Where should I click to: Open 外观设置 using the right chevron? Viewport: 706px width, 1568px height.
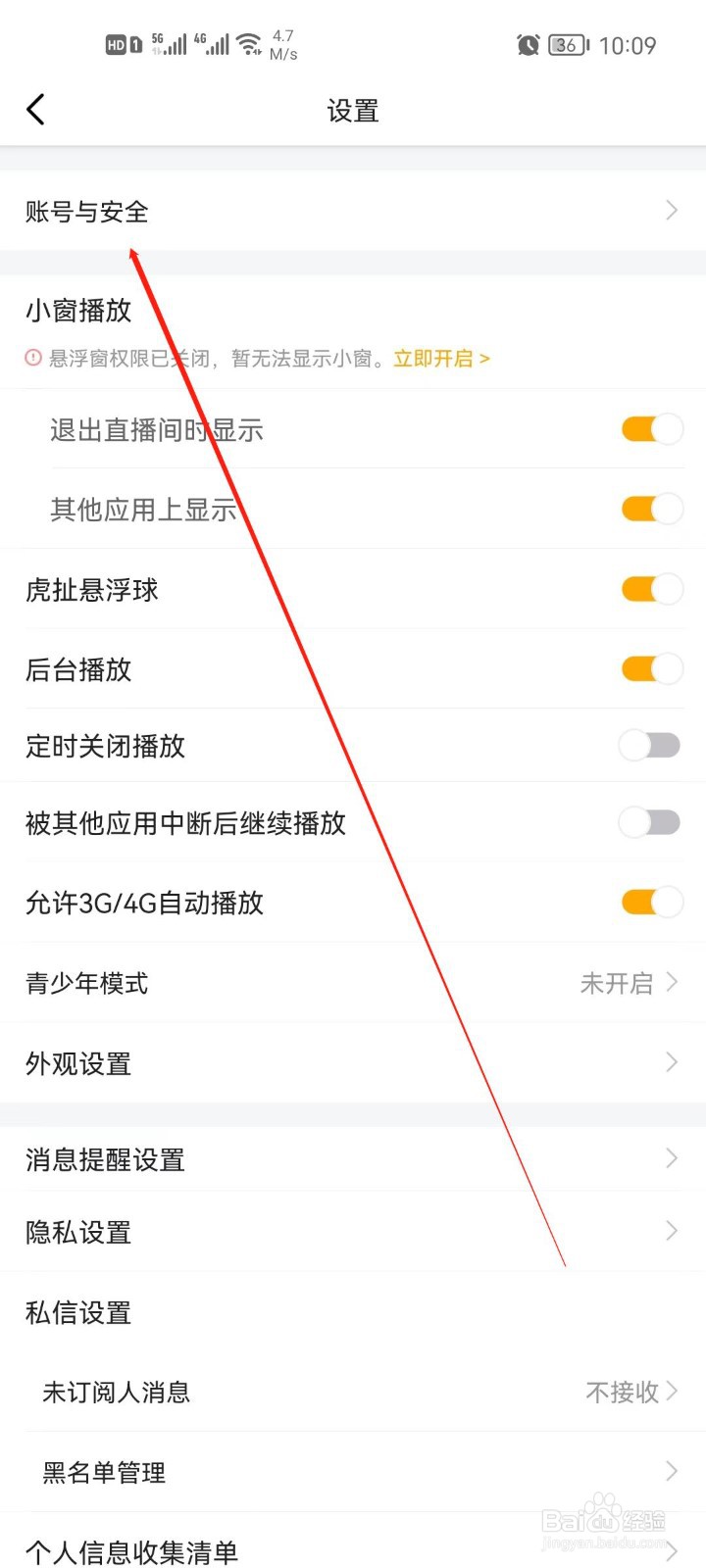click(672, 1062)
